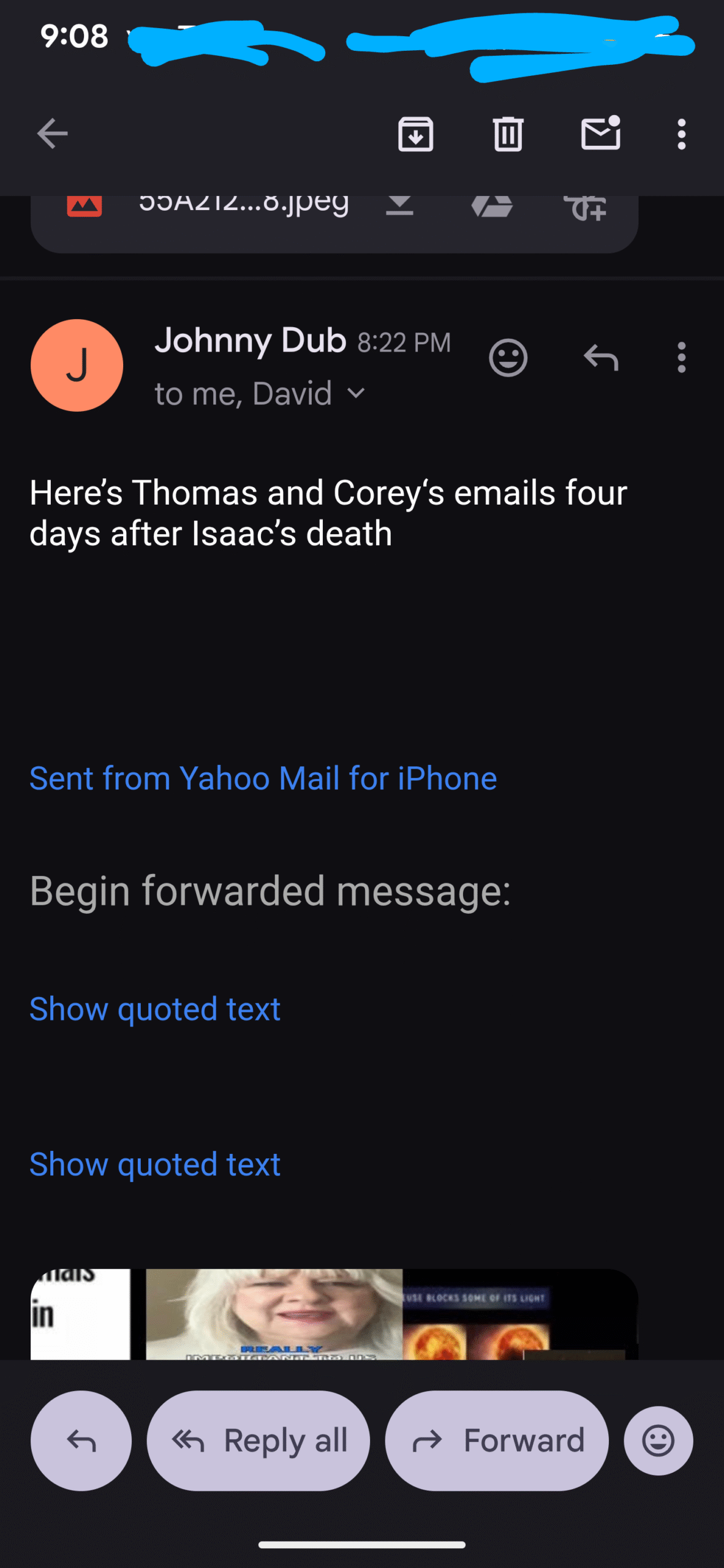Tap the Reply all button
Image resolution: width=724 pixels, height=1568 pixels.
pos(258,1440)
